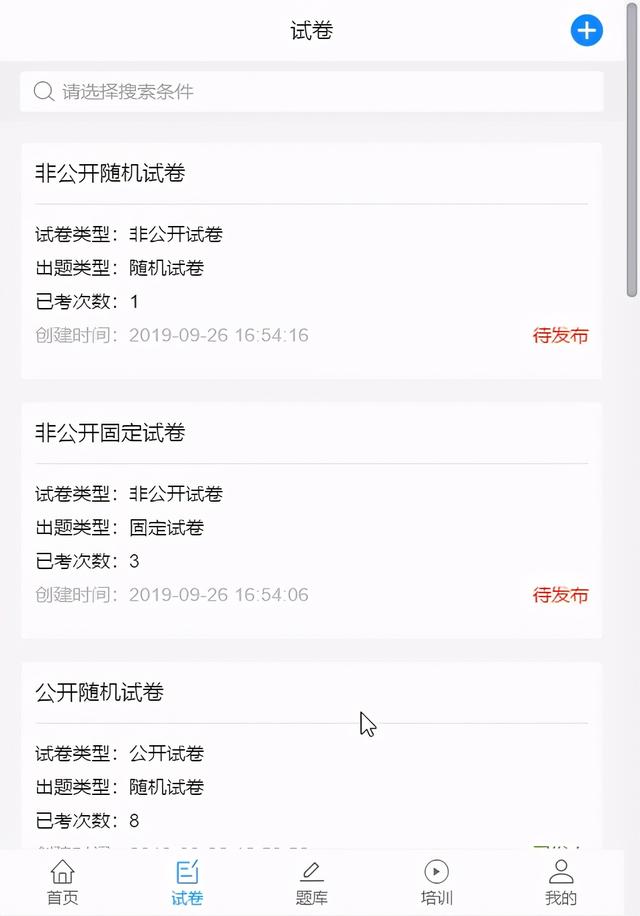Open the 培训 tab
The image size is (640, 916).
point(436,882)
